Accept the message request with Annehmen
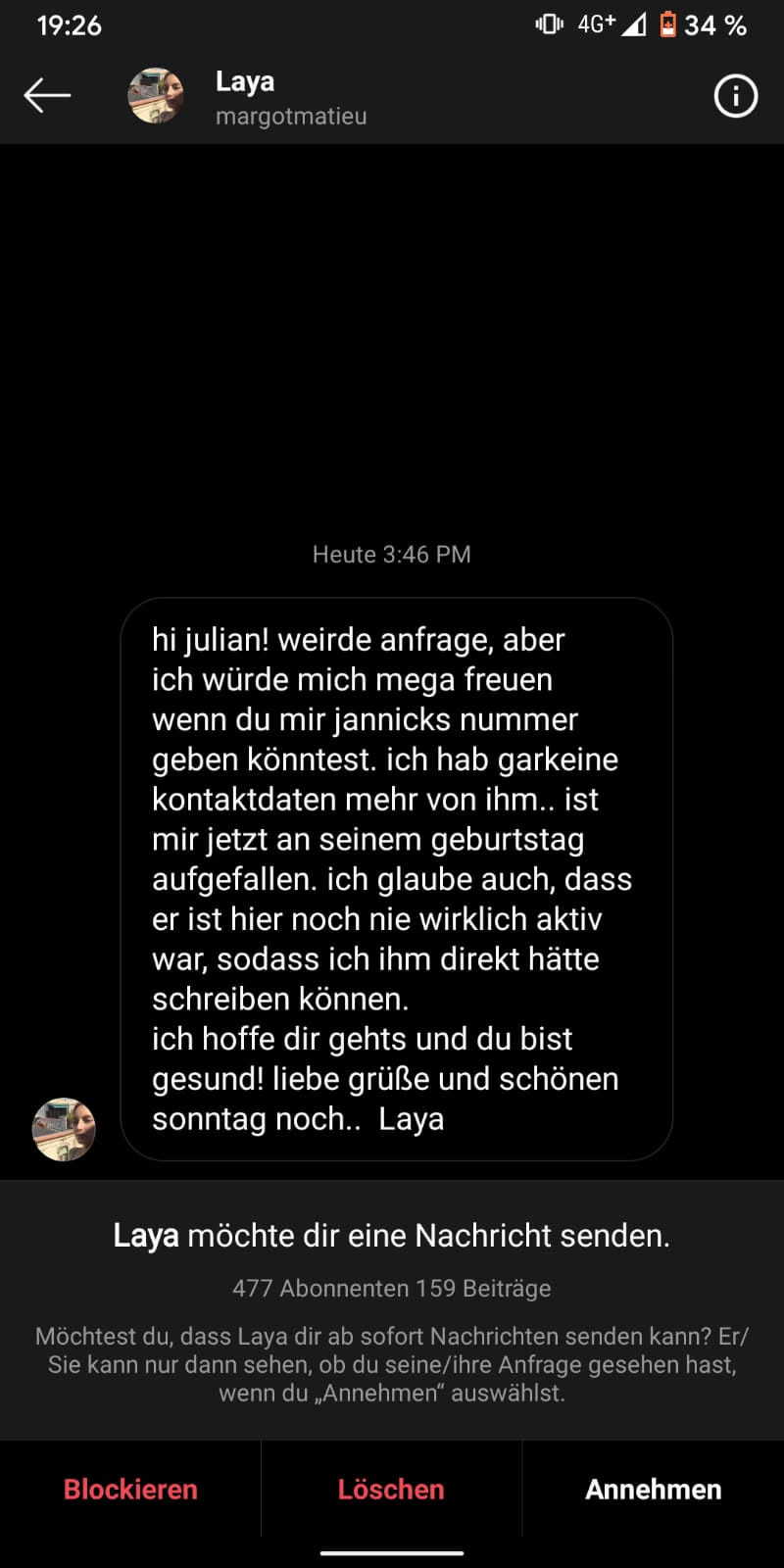The width and height of the screenshot is (784, 1568). click(x=653, y=1489)
